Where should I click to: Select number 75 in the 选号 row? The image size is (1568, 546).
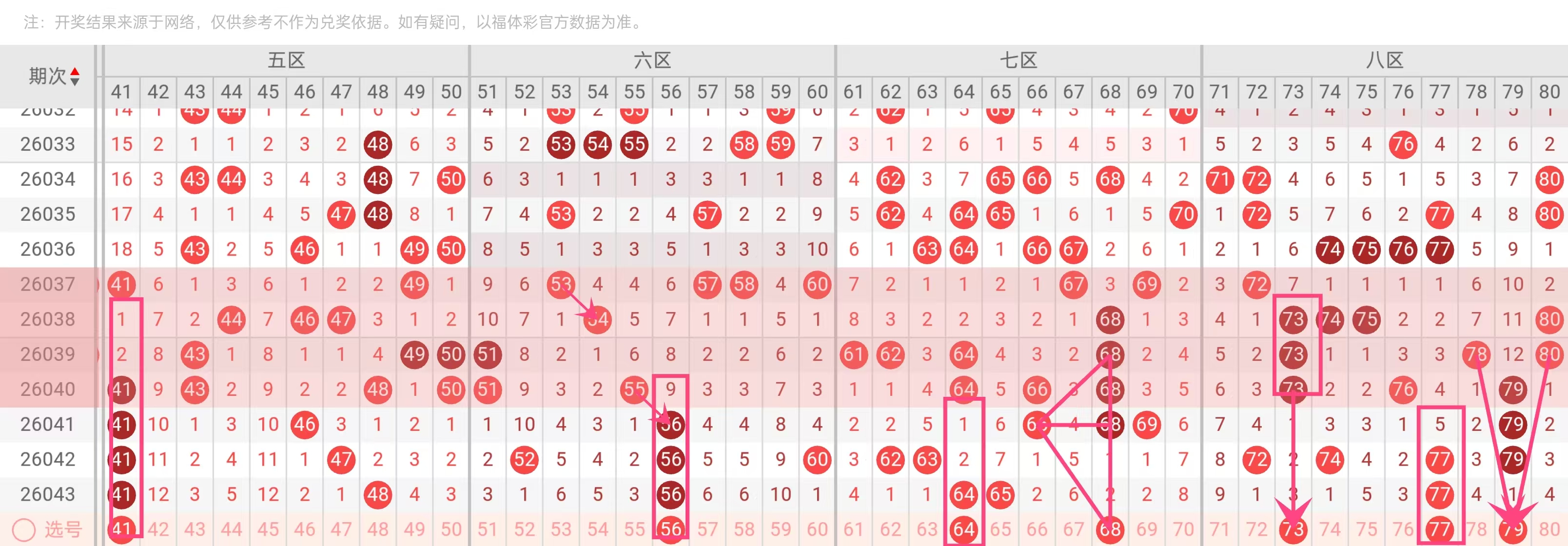[x=1367, y=529]
